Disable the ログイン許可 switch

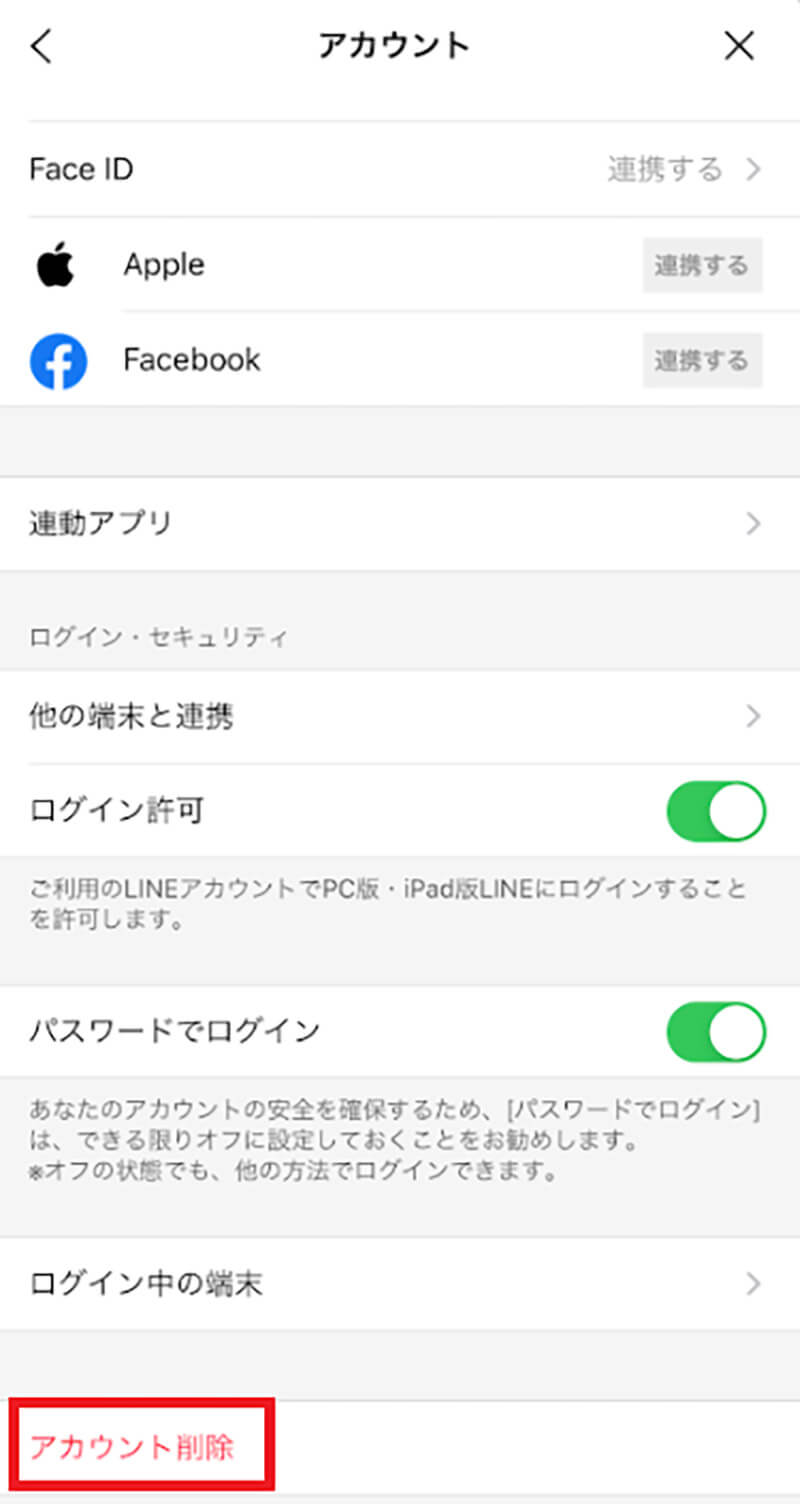pos(716,811)
